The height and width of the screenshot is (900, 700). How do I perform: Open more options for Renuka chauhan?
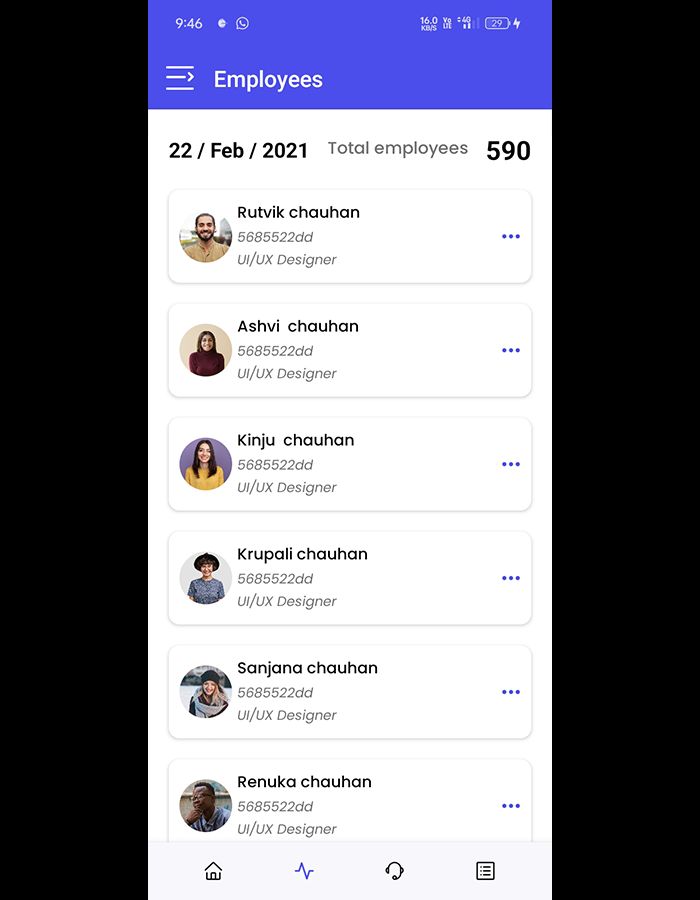511,806
